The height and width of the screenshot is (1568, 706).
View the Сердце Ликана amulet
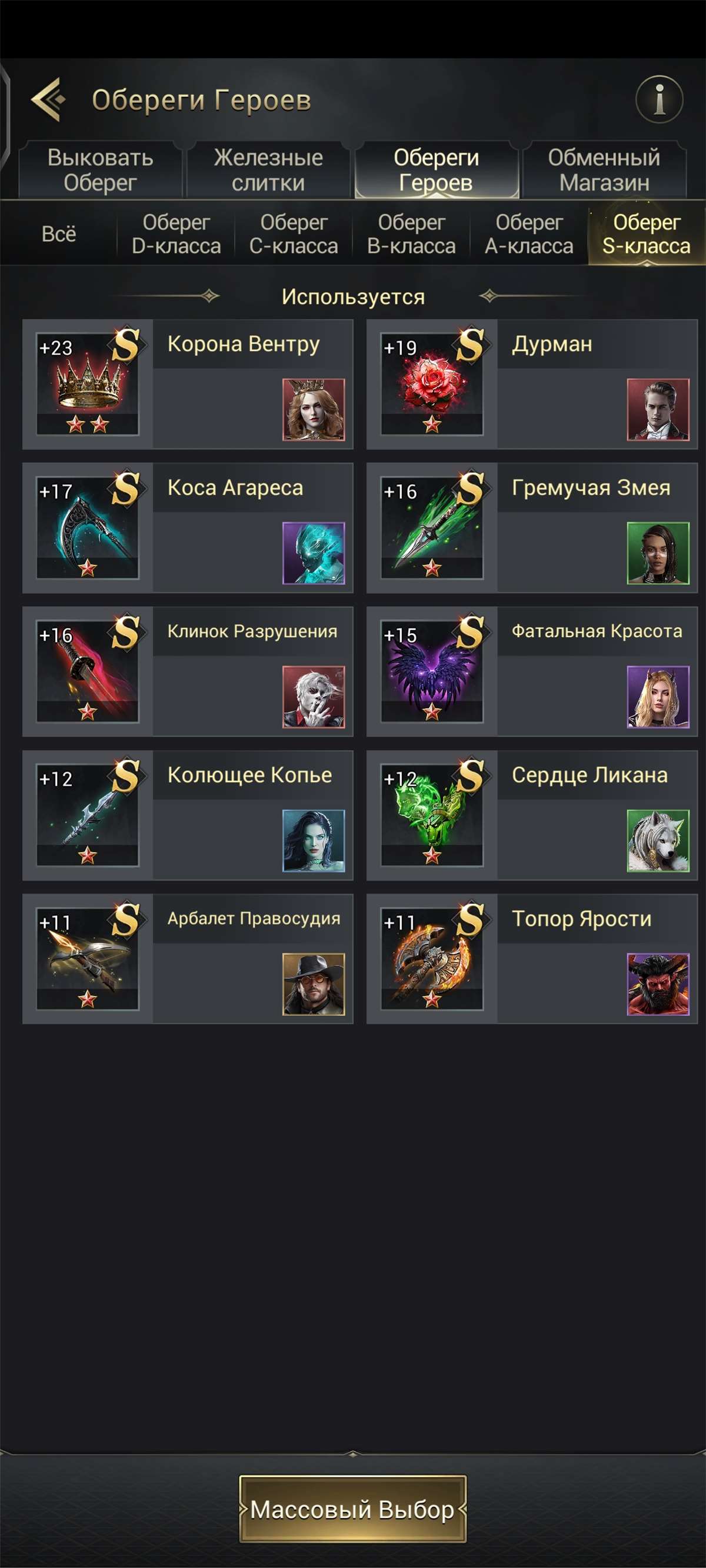tap(532, 815)
